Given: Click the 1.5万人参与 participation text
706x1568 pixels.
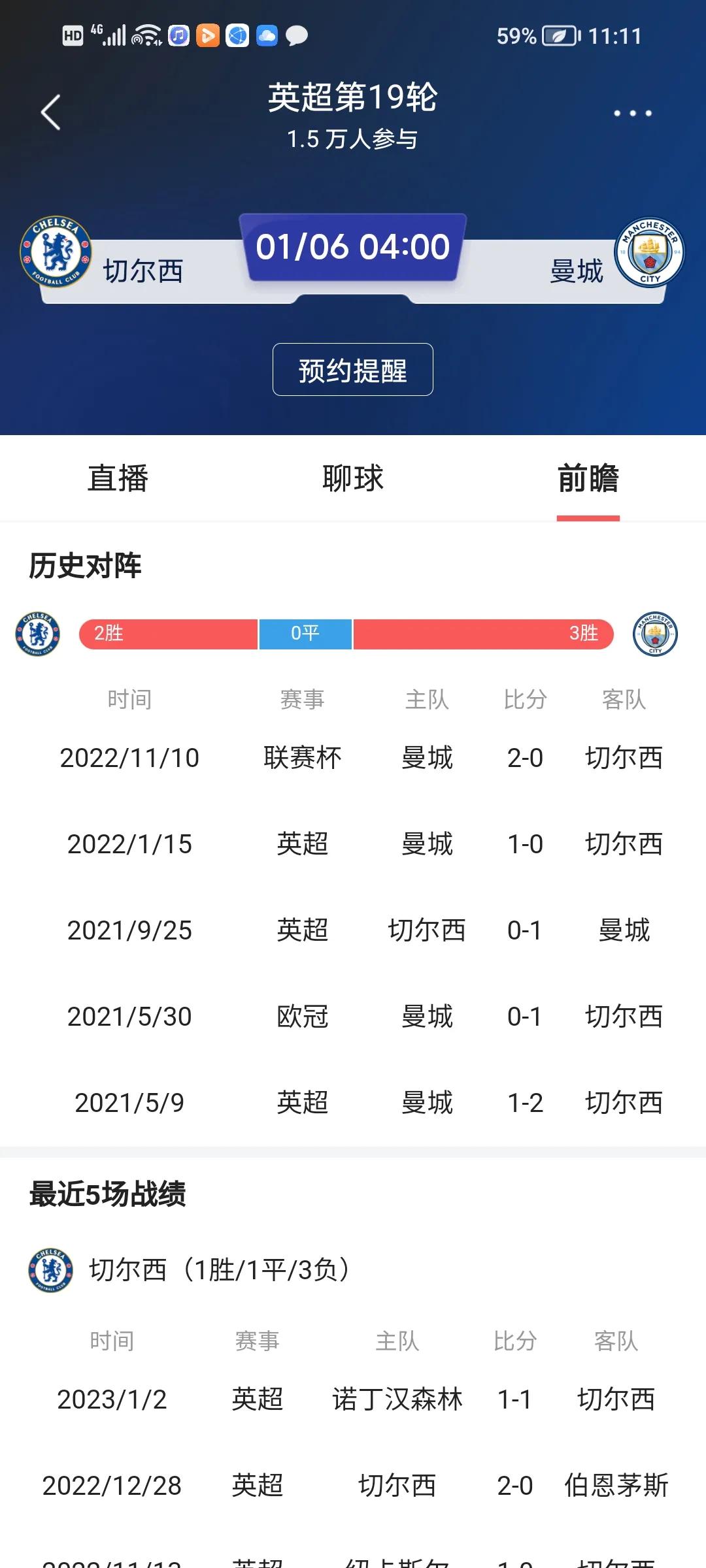Looking at the screenshot, I should pos(353,139).
